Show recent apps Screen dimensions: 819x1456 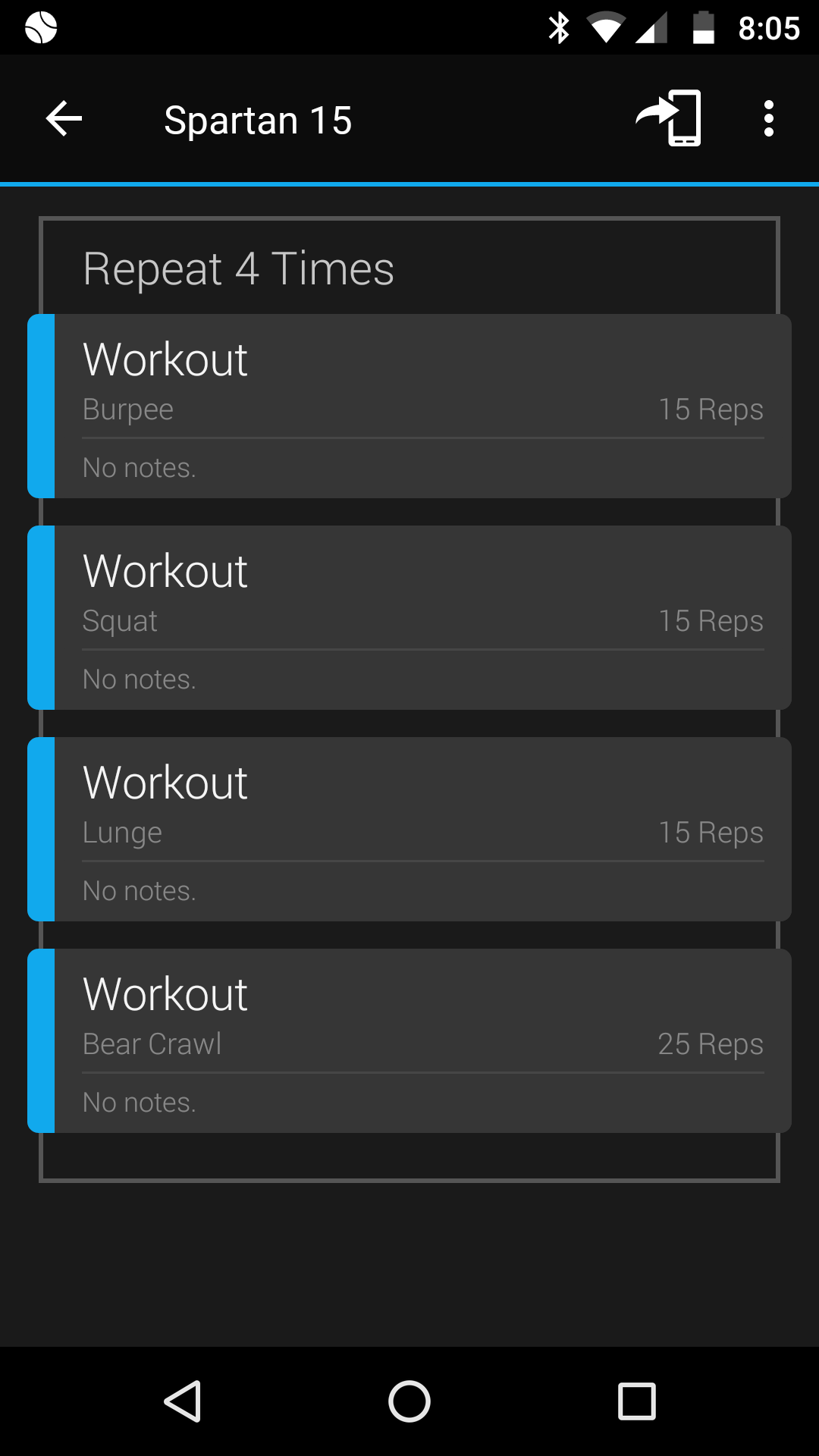(x=637, y=1401)
